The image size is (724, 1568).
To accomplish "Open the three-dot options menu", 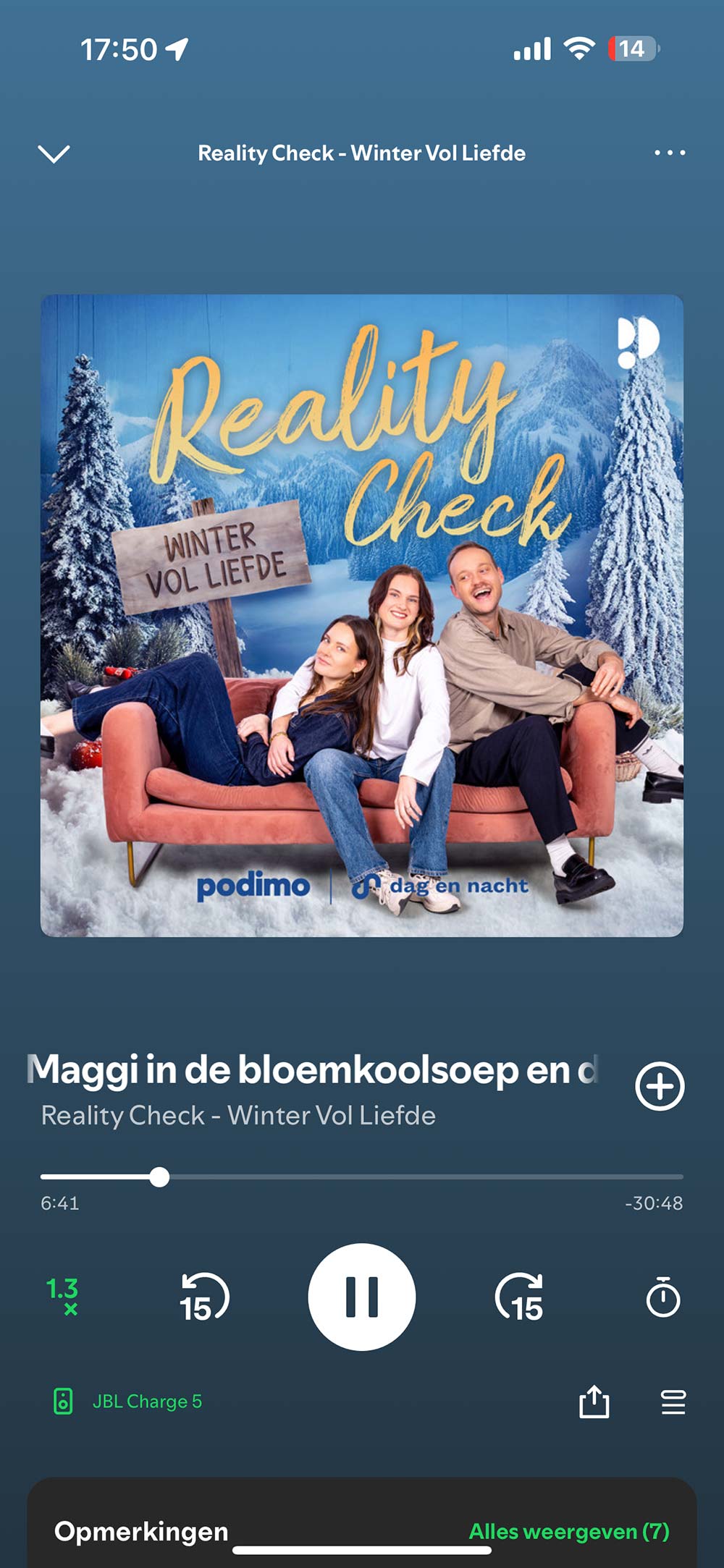I will click(669, 153).
